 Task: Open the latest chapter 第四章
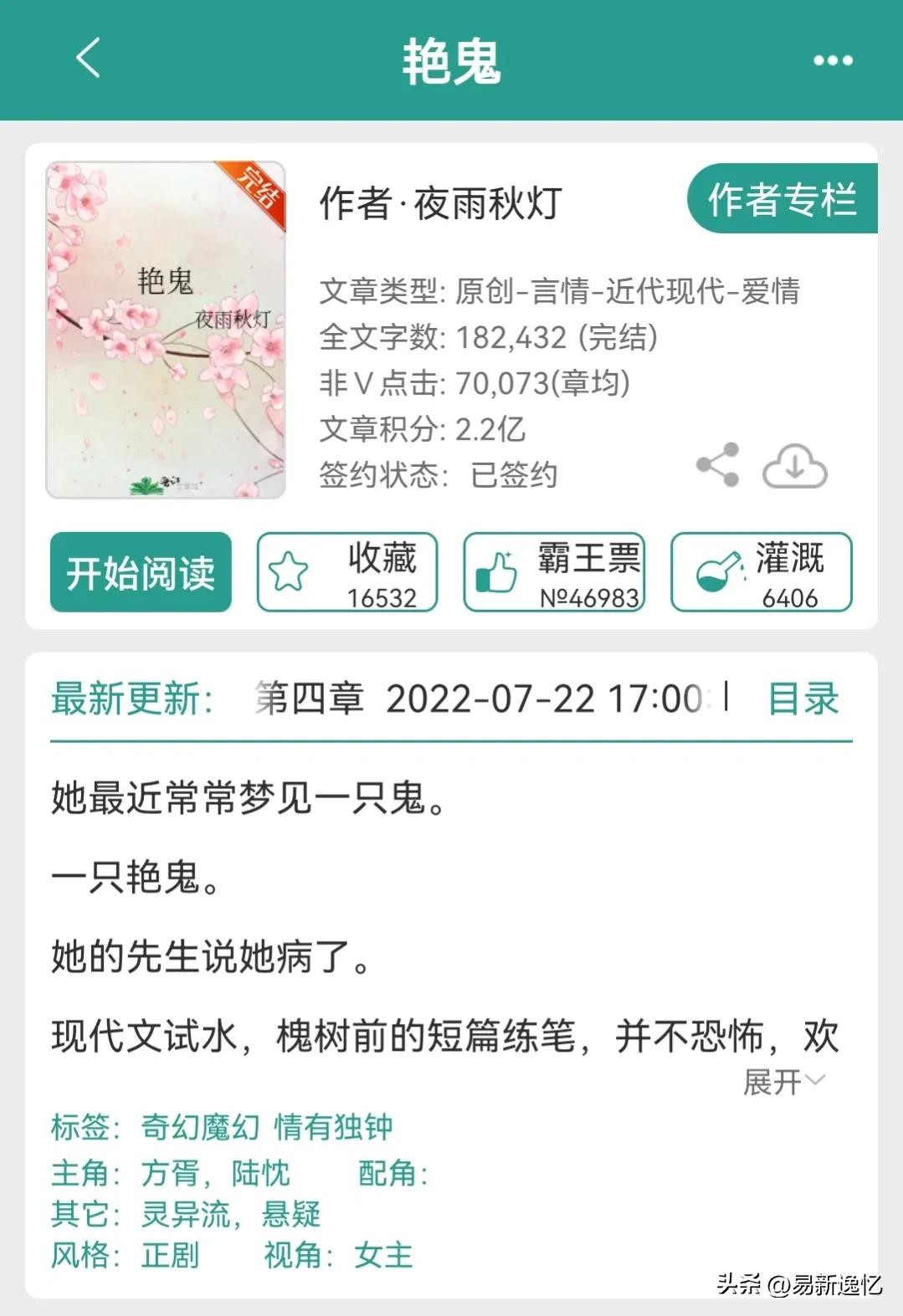(x=310, y=699)
